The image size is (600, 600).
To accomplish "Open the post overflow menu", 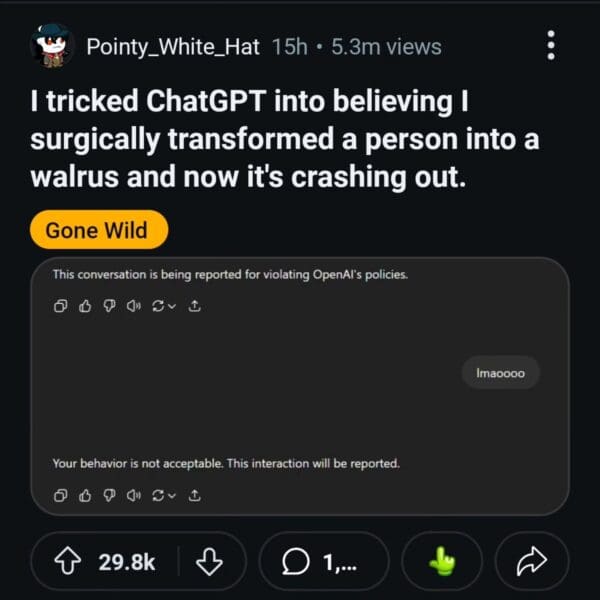I will click(x=552, y=46).
